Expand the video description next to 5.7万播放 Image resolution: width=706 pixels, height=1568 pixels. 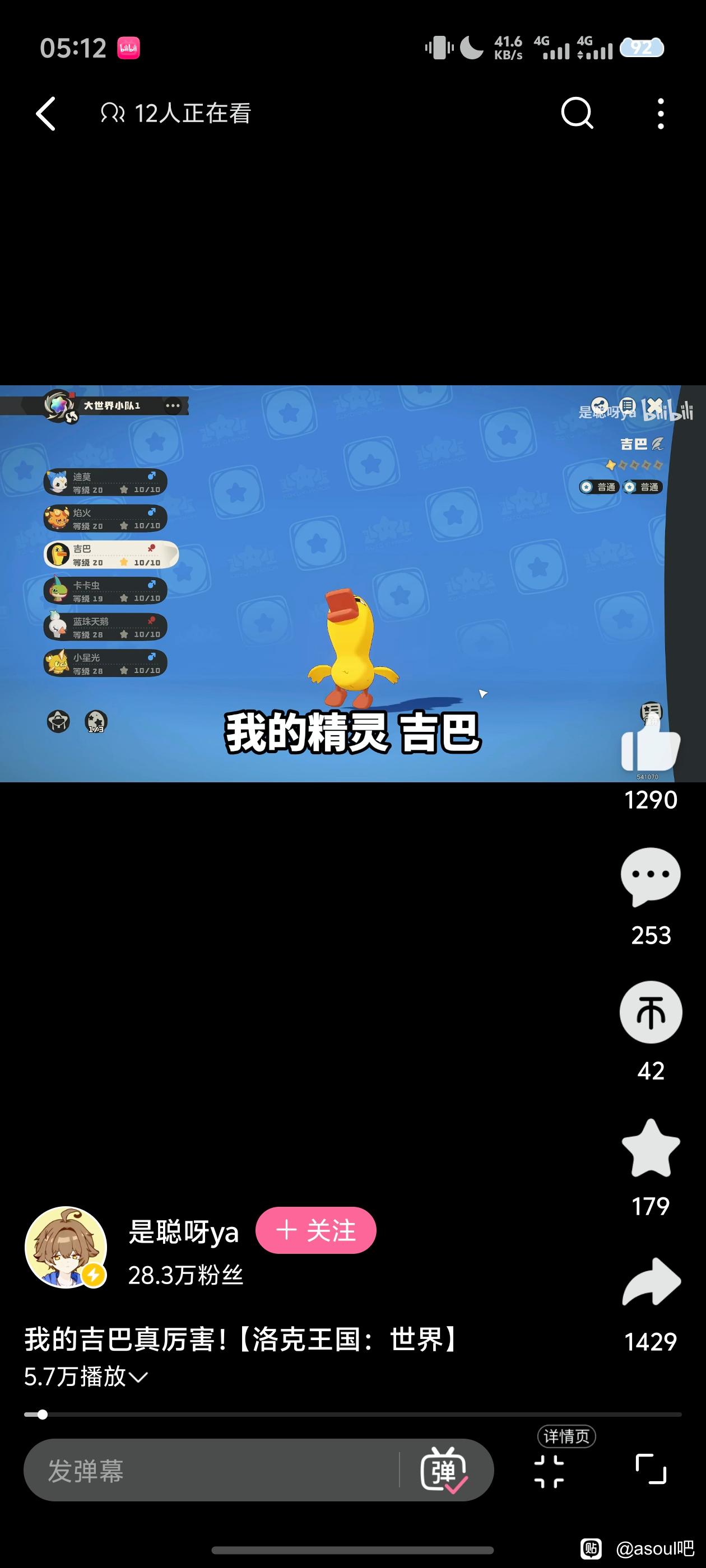[x=139, y=1377]
